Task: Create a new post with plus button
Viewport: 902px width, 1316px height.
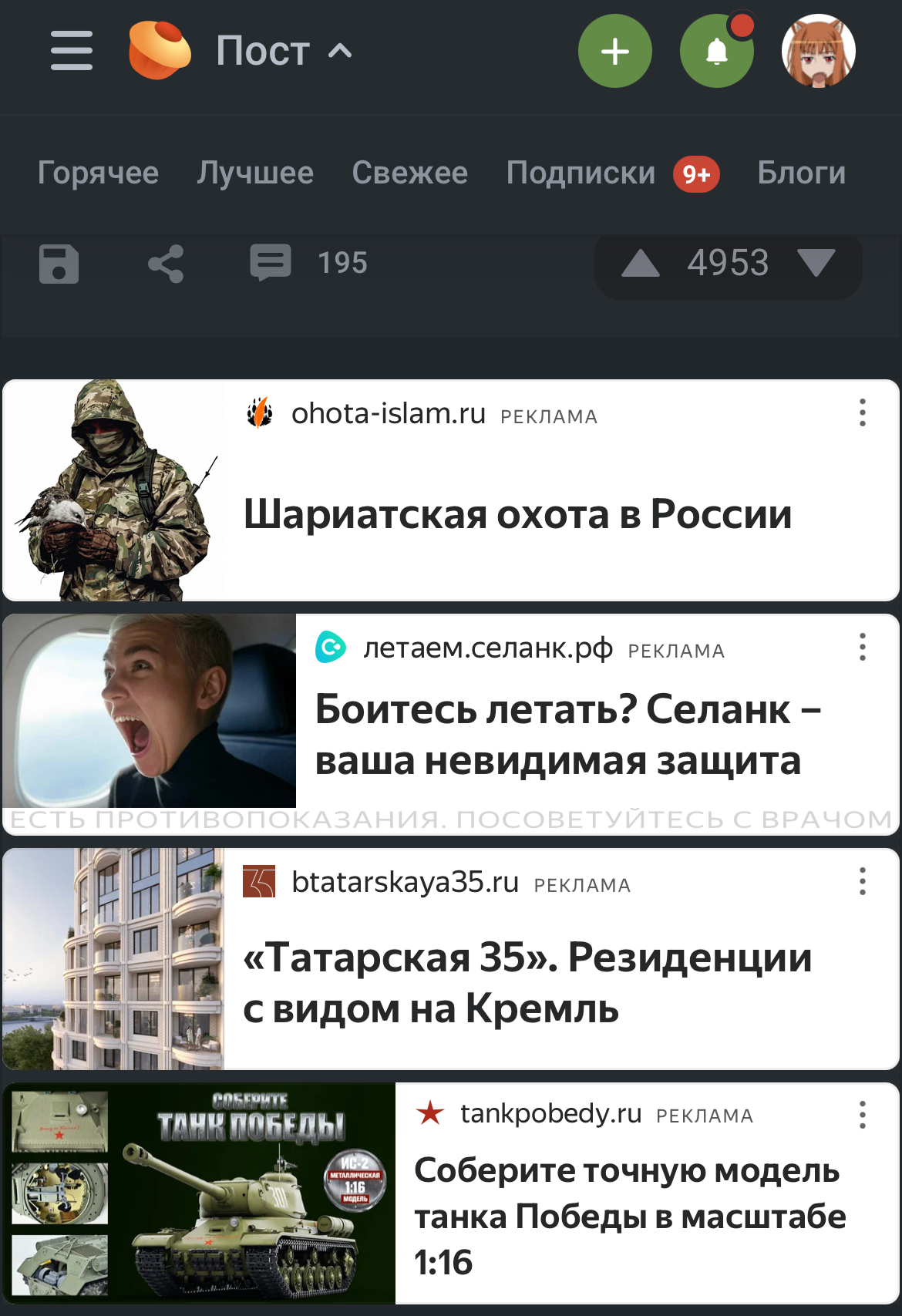Action: (614, 51)
